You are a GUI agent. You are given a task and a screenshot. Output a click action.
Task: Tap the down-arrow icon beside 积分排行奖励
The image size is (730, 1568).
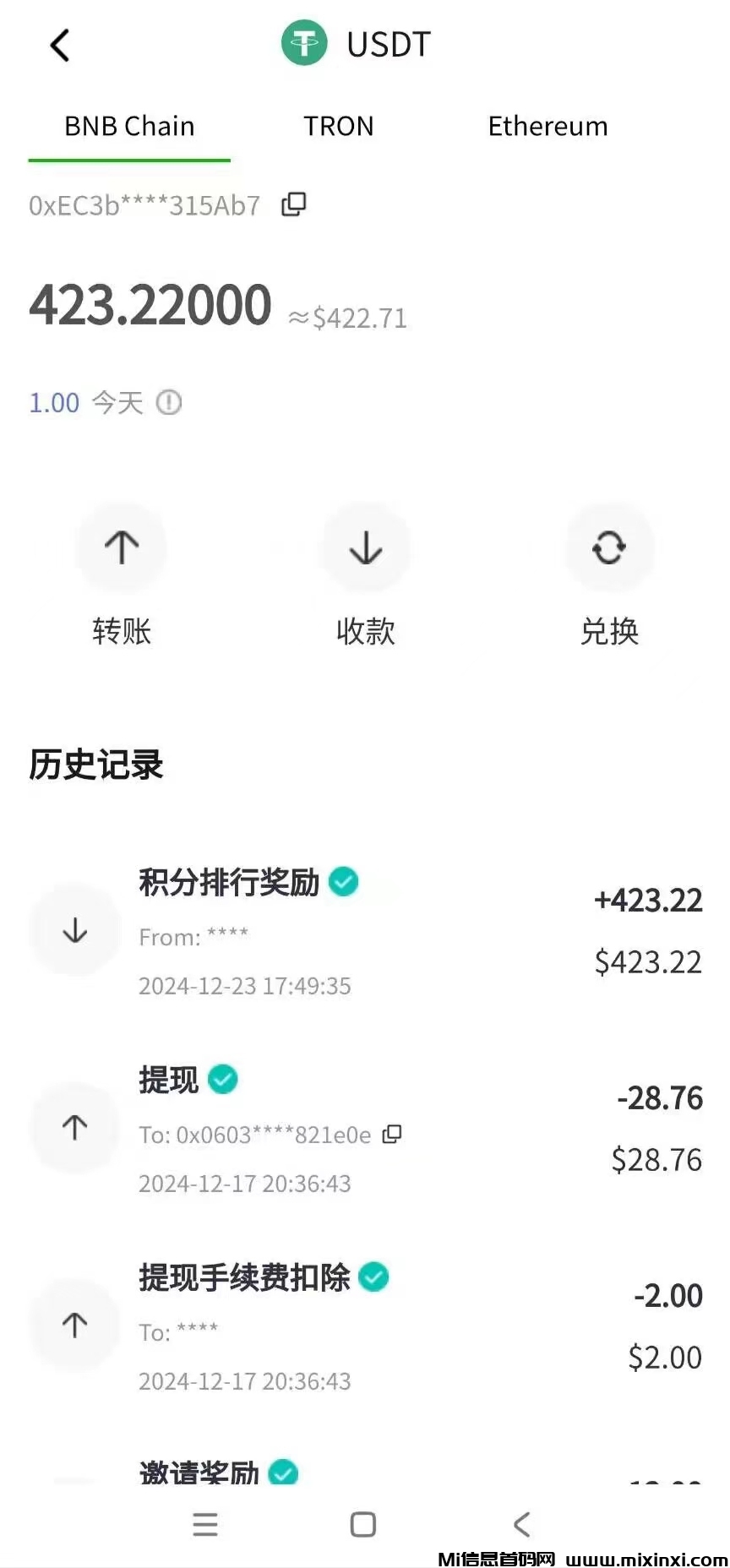tap(74, 929)
